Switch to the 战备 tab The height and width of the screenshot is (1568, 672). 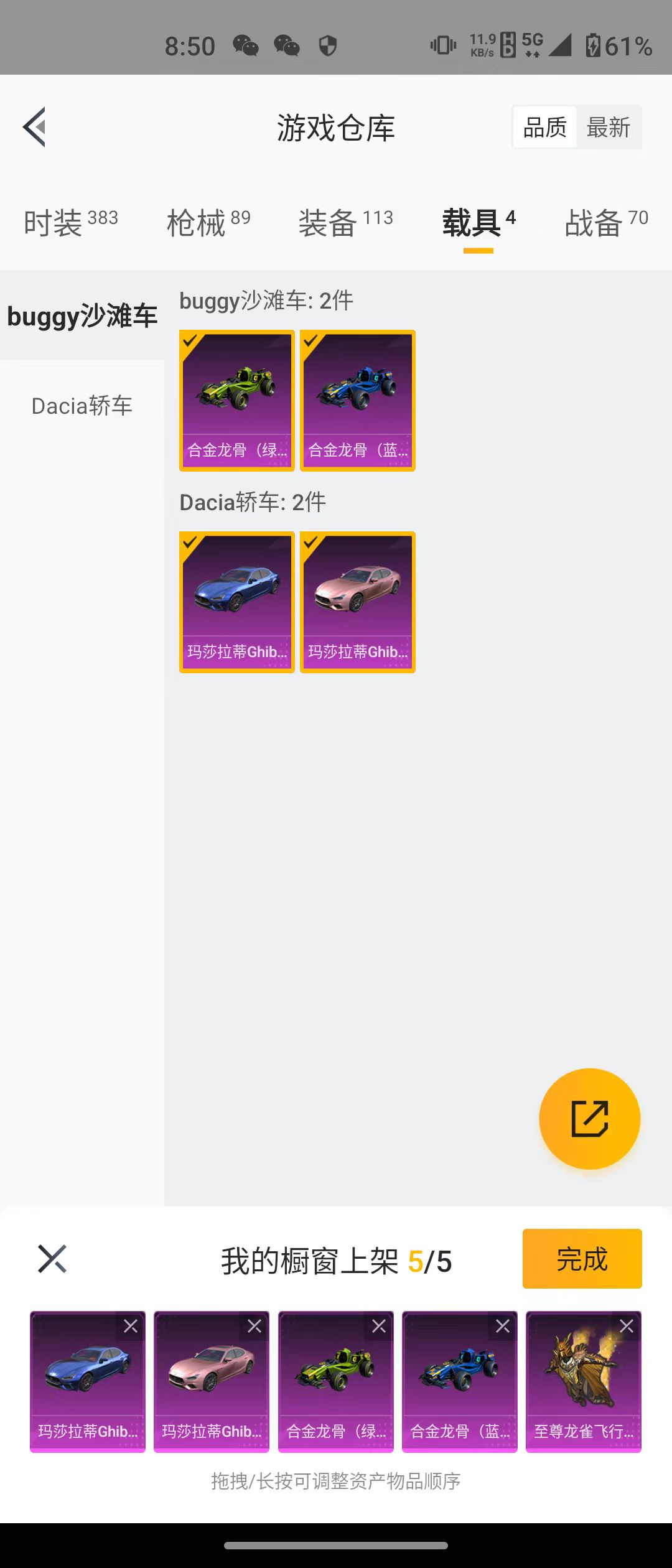(606, 222)
